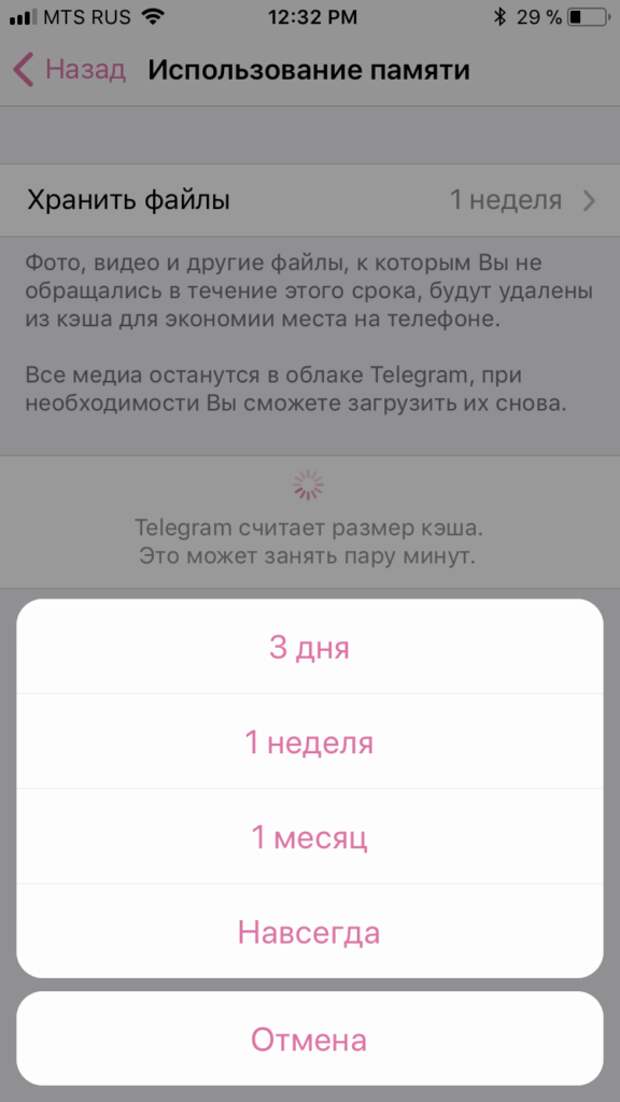The width and height of the screenshot is (620, 1102).
Task: Choose 1 неделя in the action sheet
Action: pyautogui.click(x=309, y=741)
